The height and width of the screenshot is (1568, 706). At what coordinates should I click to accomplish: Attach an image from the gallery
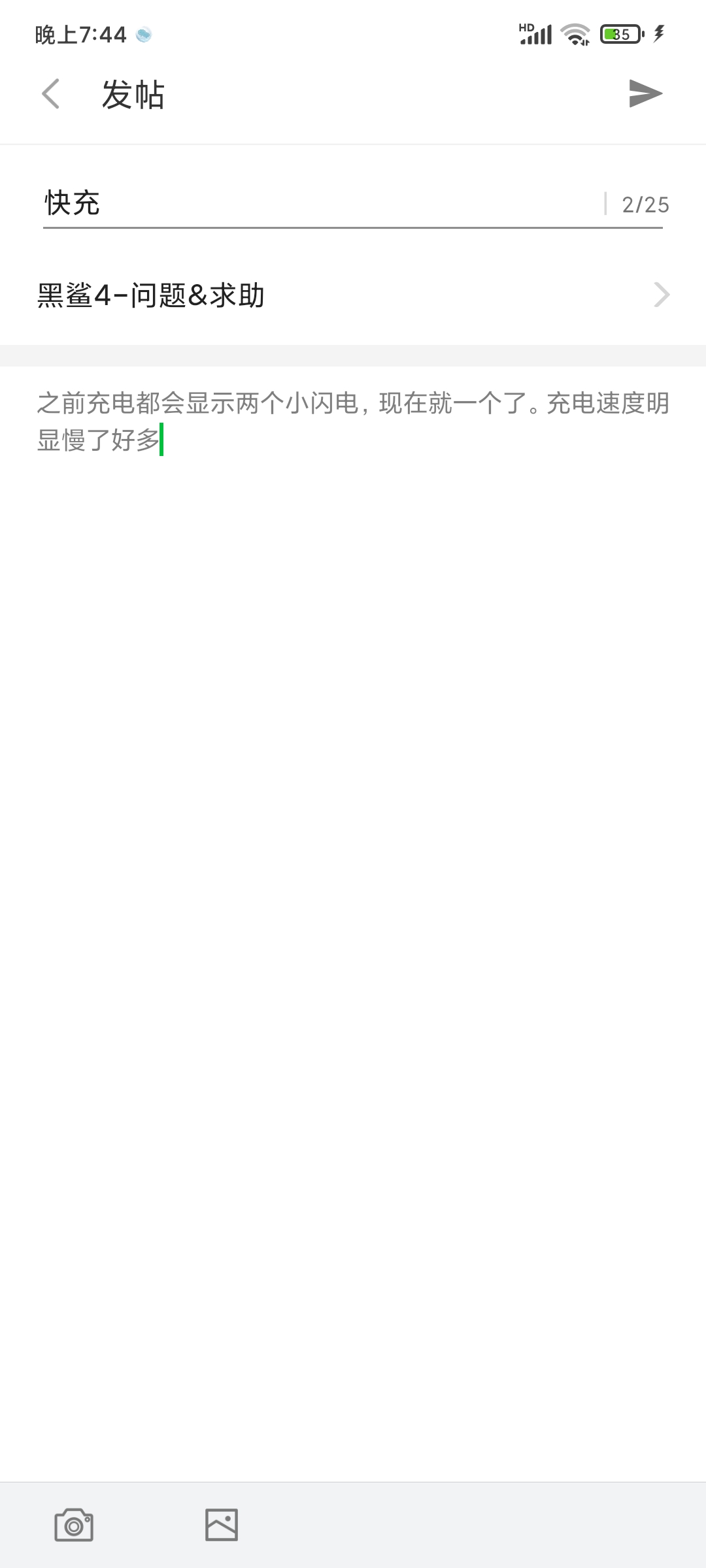point(222,1525)
